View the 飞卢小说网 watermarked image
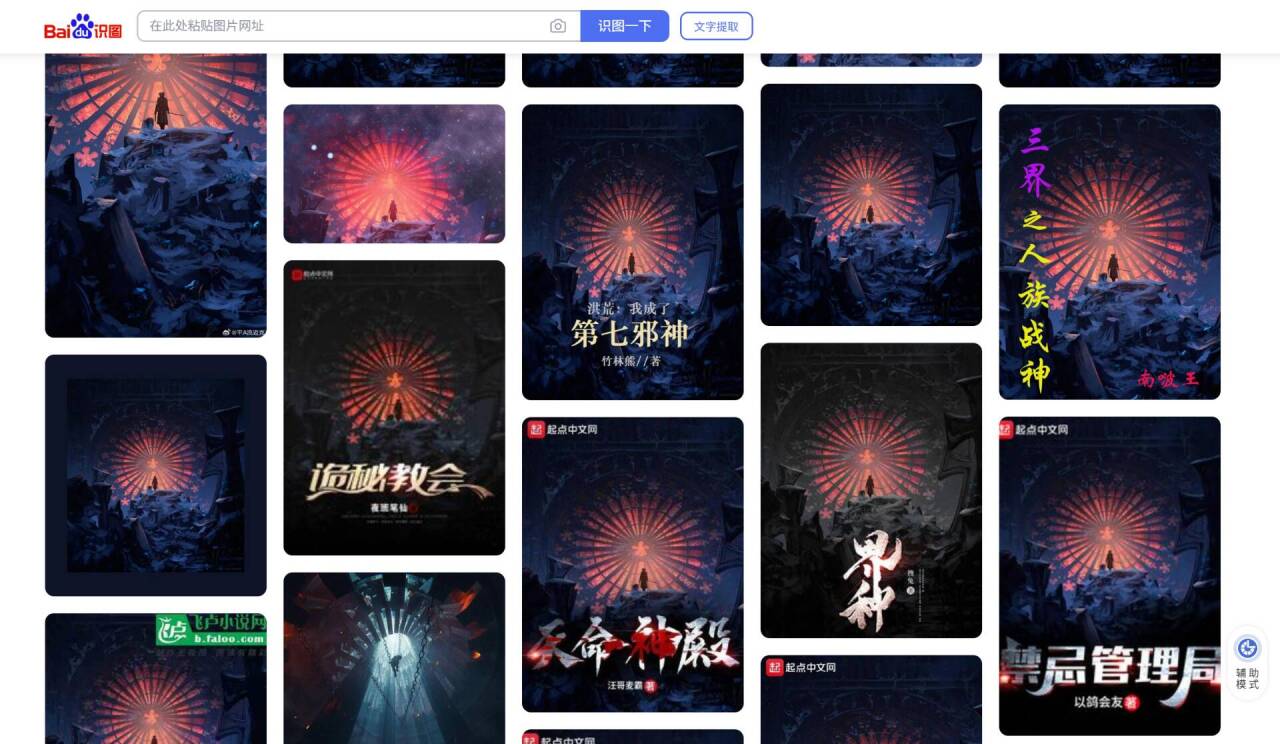This screenshot has height=744, width=1280. pyautogui.click(x=155, y=678)
